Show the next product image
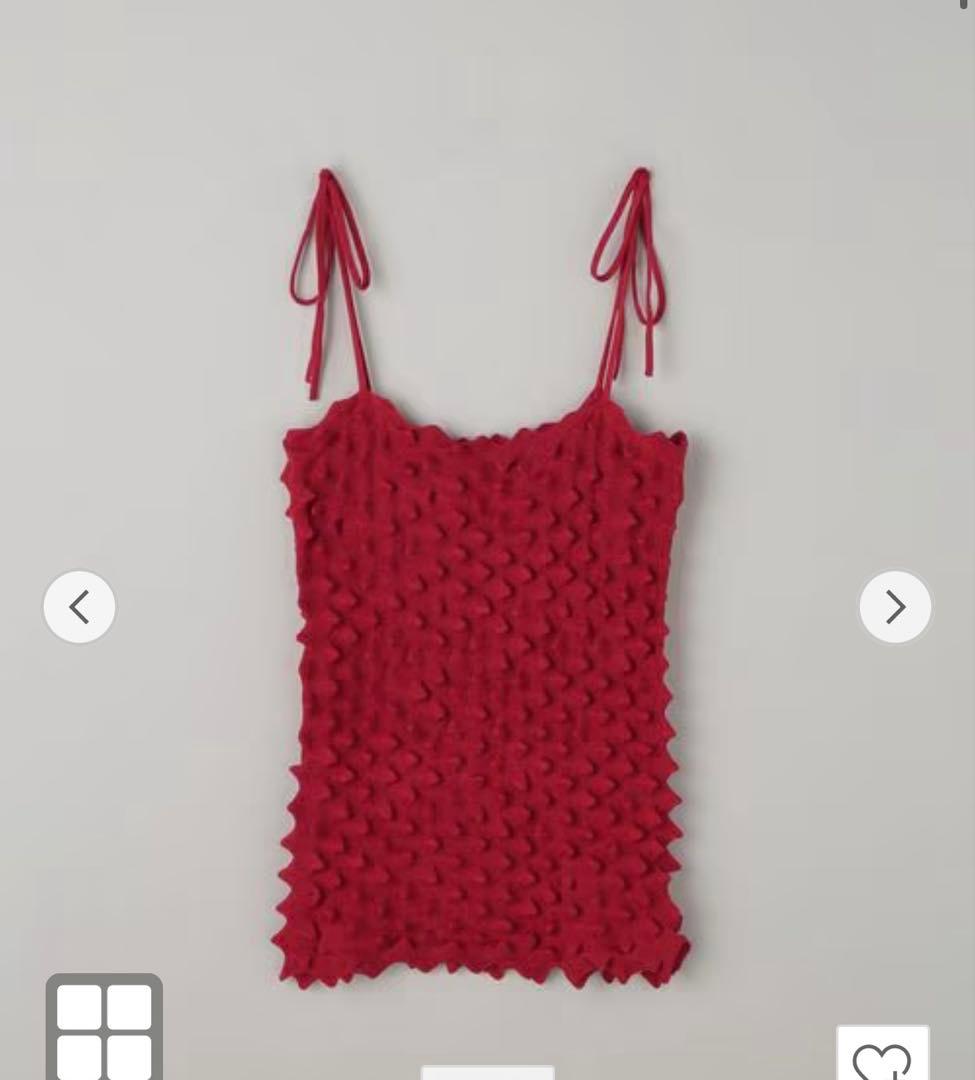Image resolution: width=975 pixels, height=1080 pixels. pyautogui.click(x=895, y=606)
